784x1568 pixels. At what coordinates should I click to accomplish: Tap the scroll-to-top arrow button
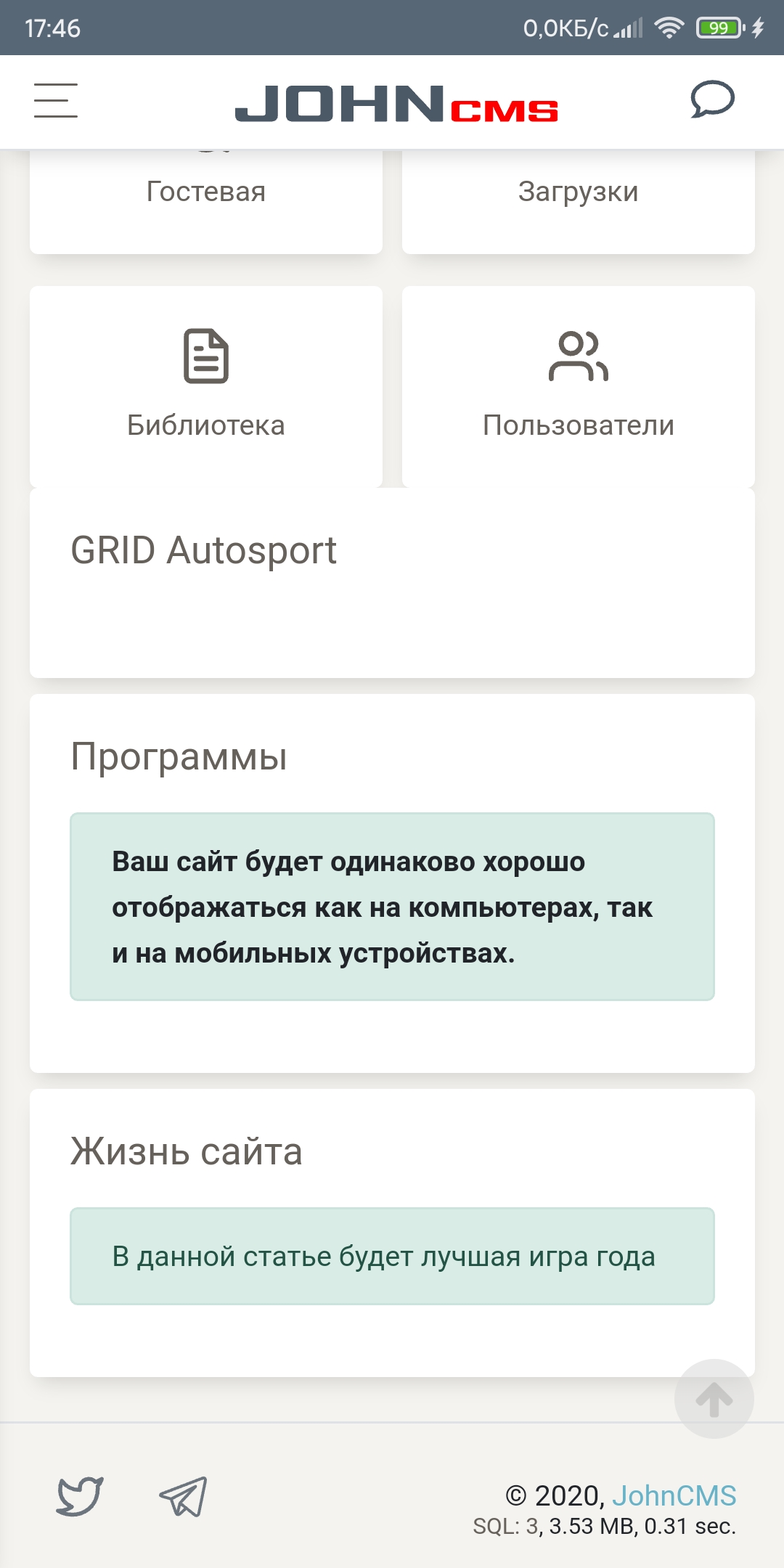pos(714,1398)
